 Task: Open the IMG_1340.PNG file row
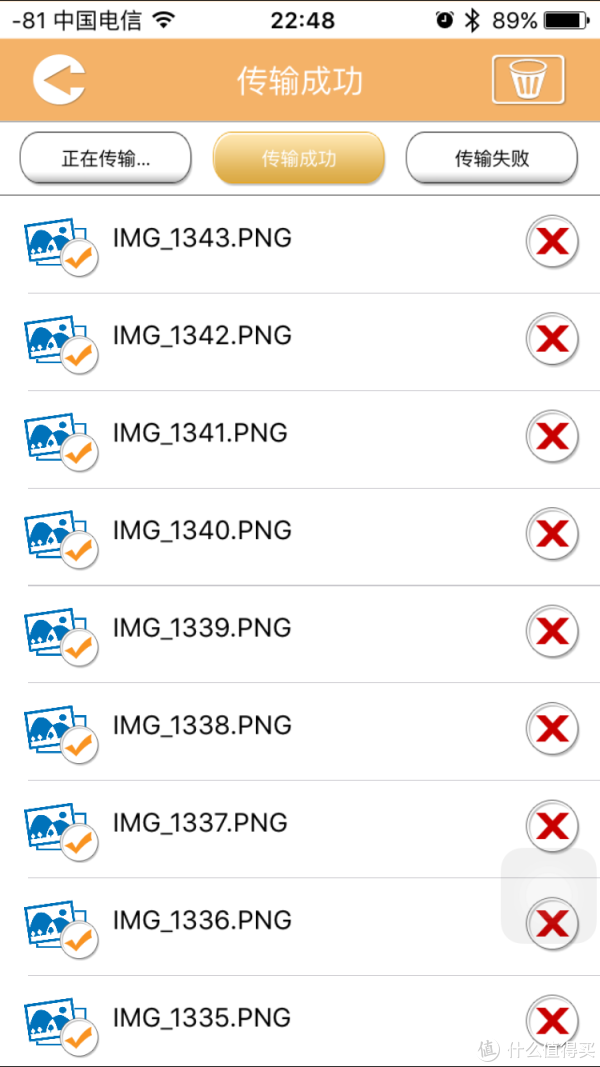pos(300,537)
